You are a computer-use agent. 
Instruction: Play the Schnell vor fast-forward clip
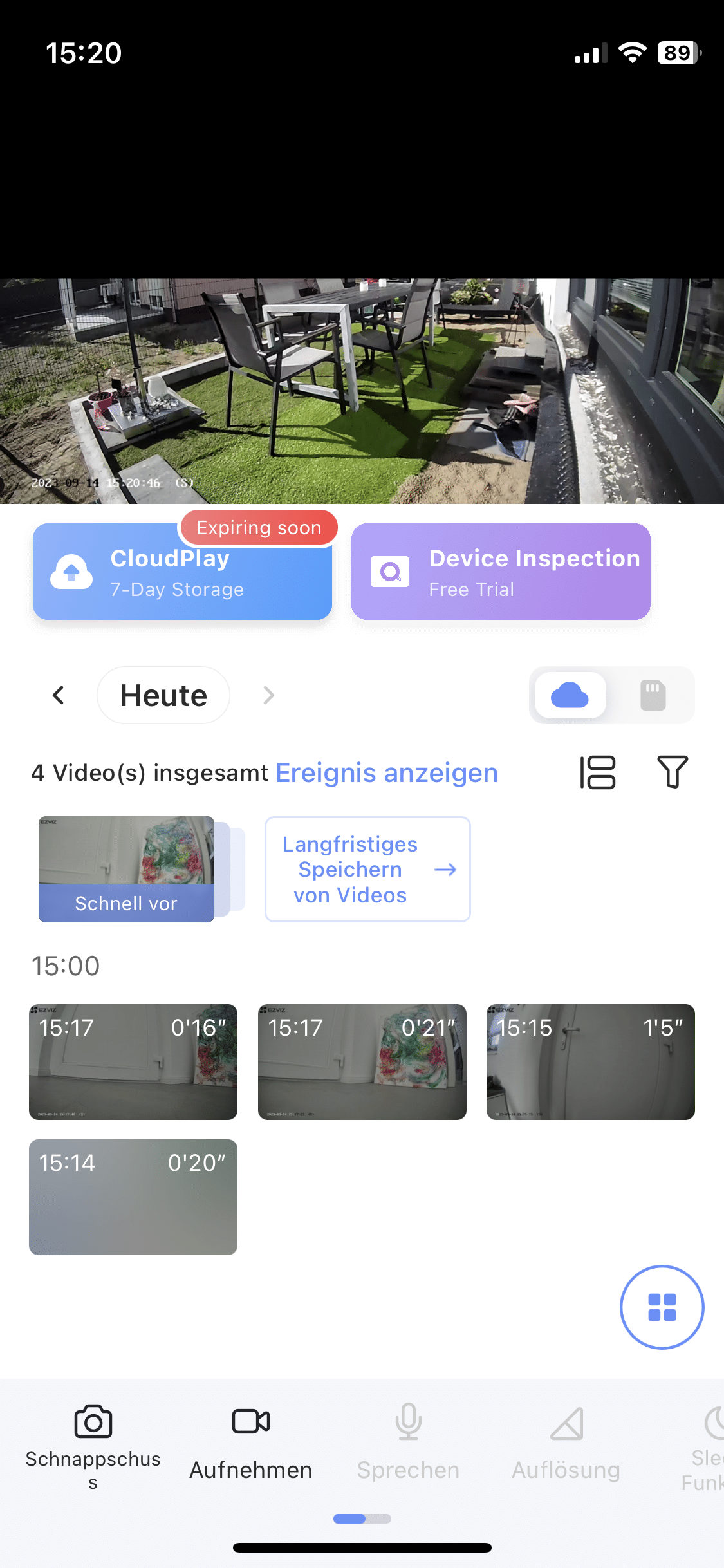pos(127,869)
